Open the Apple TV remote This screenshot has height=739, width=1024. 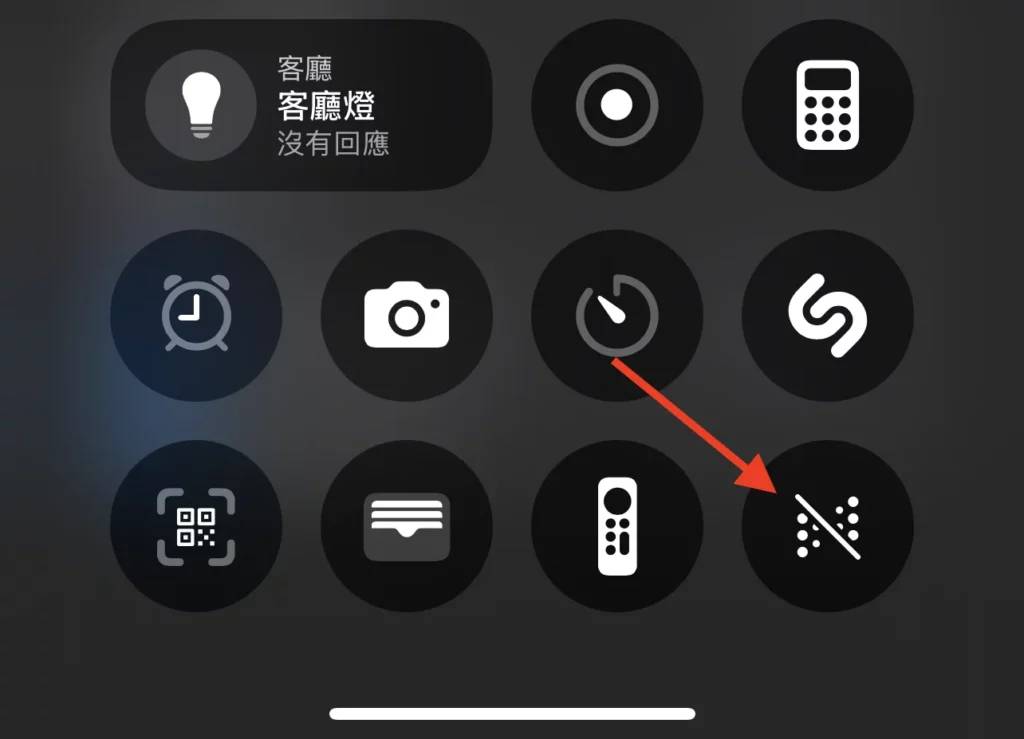coord(617,526)
